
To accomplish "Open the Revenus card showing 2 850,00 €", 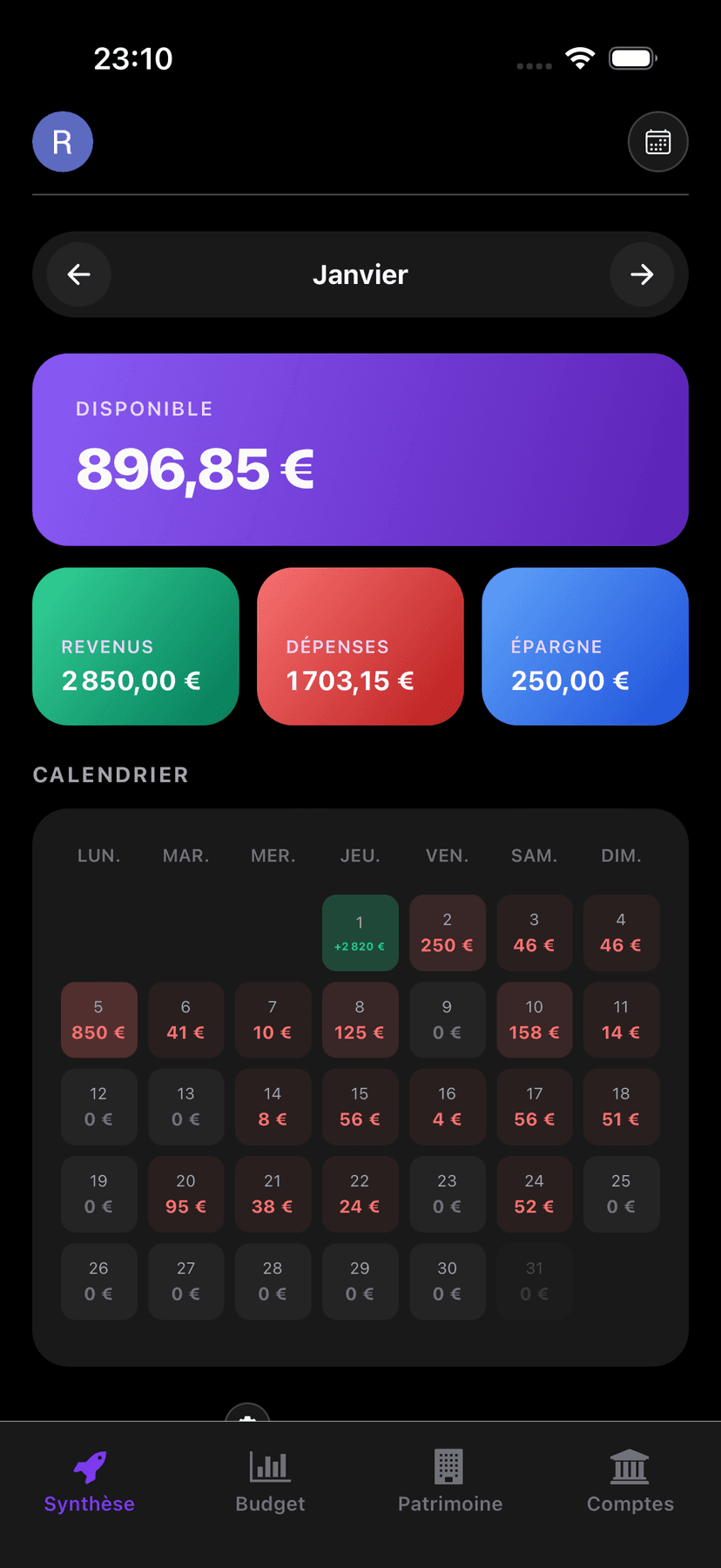I will pyautogui.click(x=135, y=646).
